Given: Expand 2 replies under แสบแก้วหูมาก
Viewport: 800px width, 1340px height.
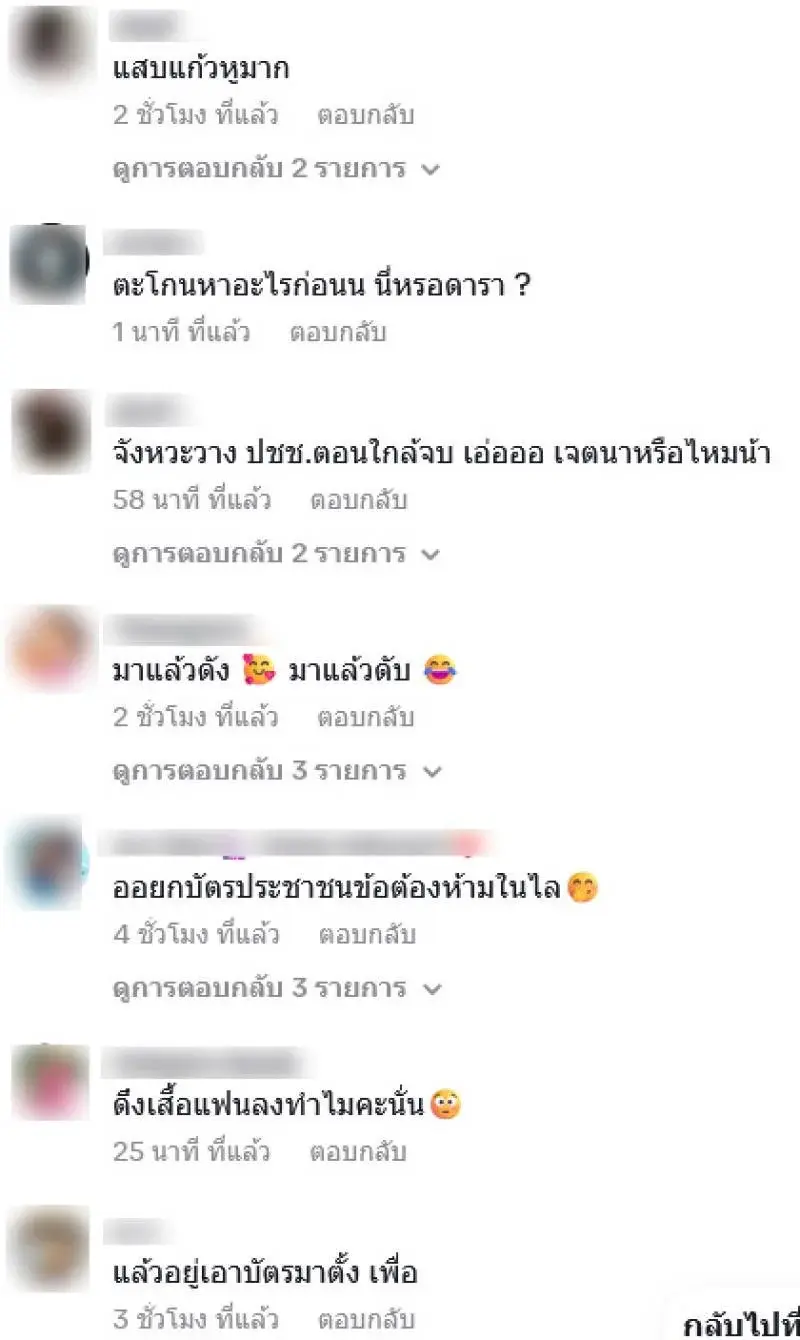Looking at the screenshot, I should coord(276,168).
